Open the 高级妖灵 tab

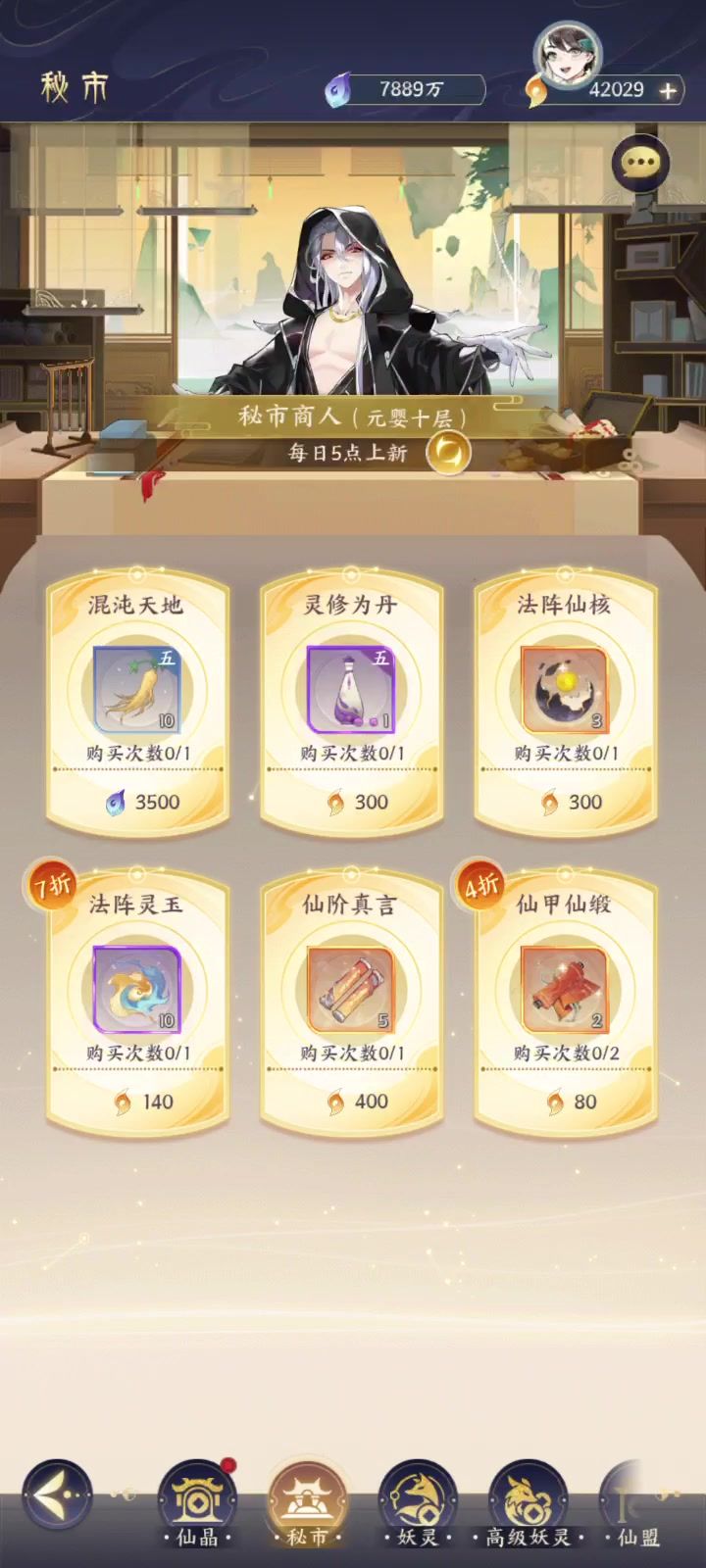[x=529, y=1503]
